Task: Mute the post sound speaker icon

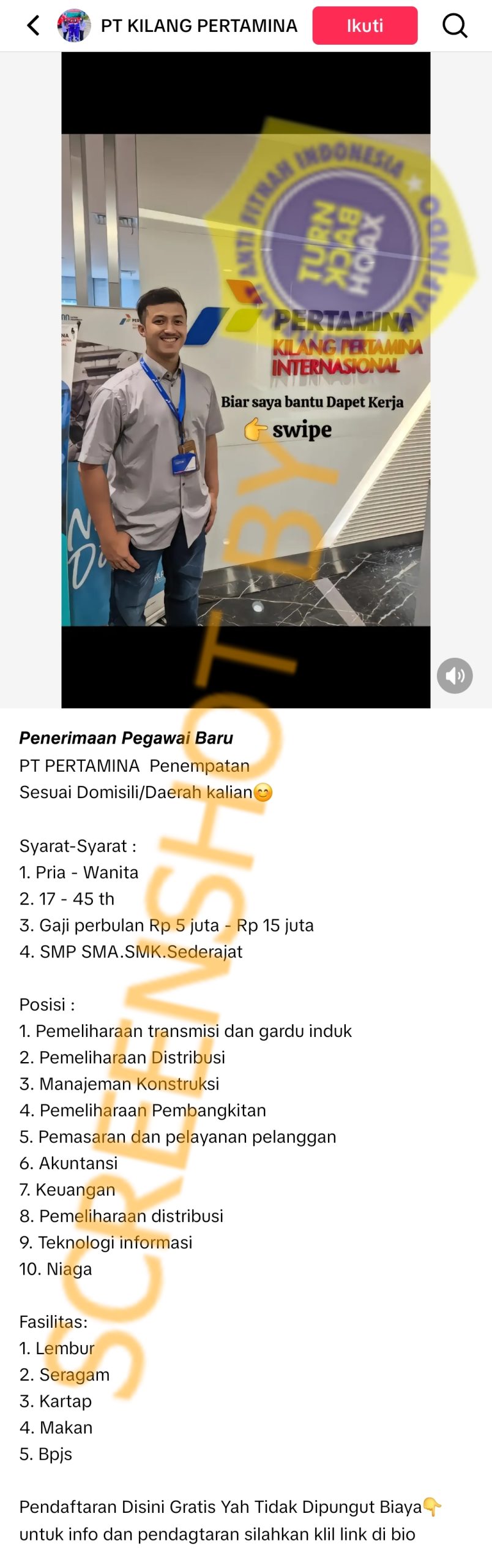Action: coord(455,676)
